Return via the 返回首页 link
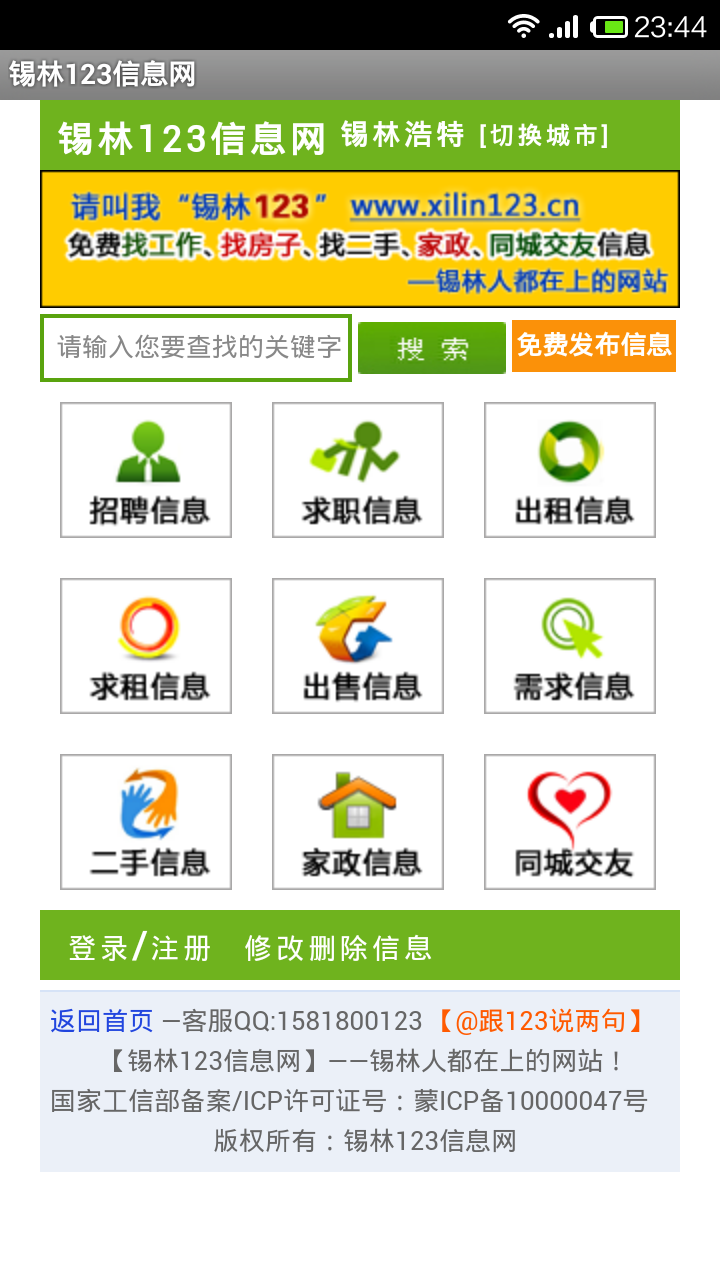 102,1021
